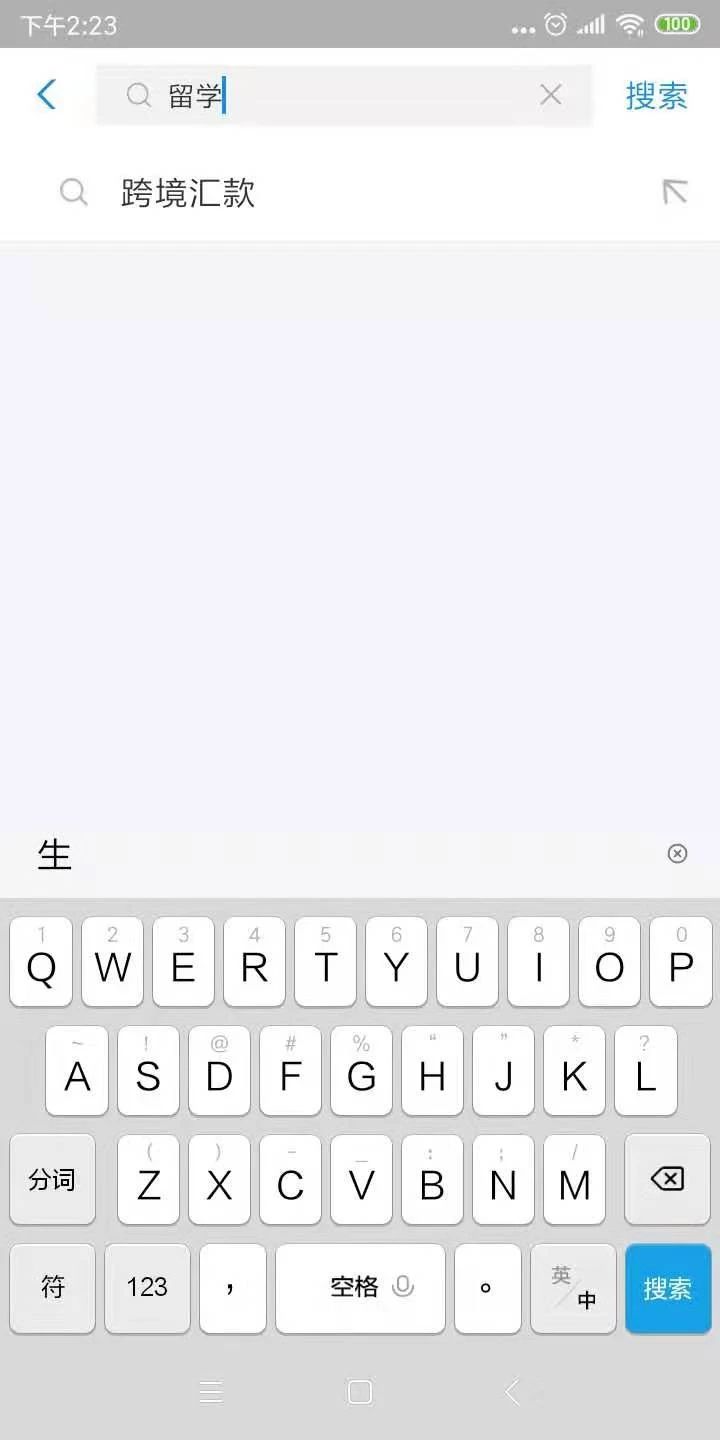Tap the blue 搜索 key on keyboard
Screen dimensions: 720x1440
[x=667, y=1288]
